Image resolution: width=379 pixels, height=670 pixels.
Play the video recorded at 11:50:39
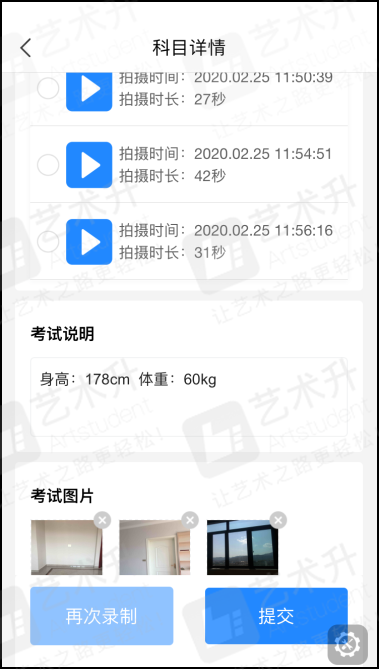coord(89,91)
